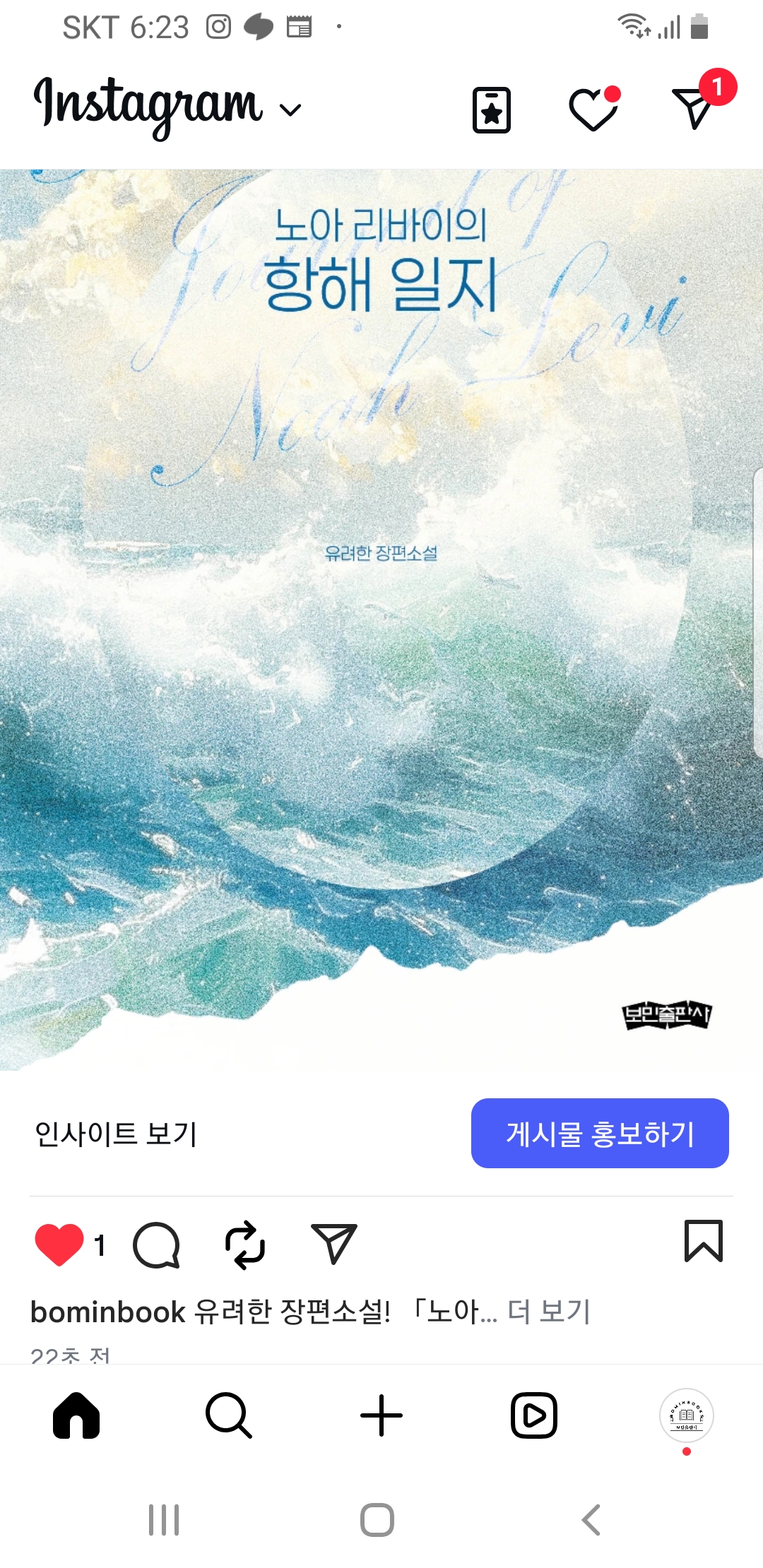The height and width of the screenshot is (1568, 763).
Task: Open my profile tab
Action: point(686,1415)
